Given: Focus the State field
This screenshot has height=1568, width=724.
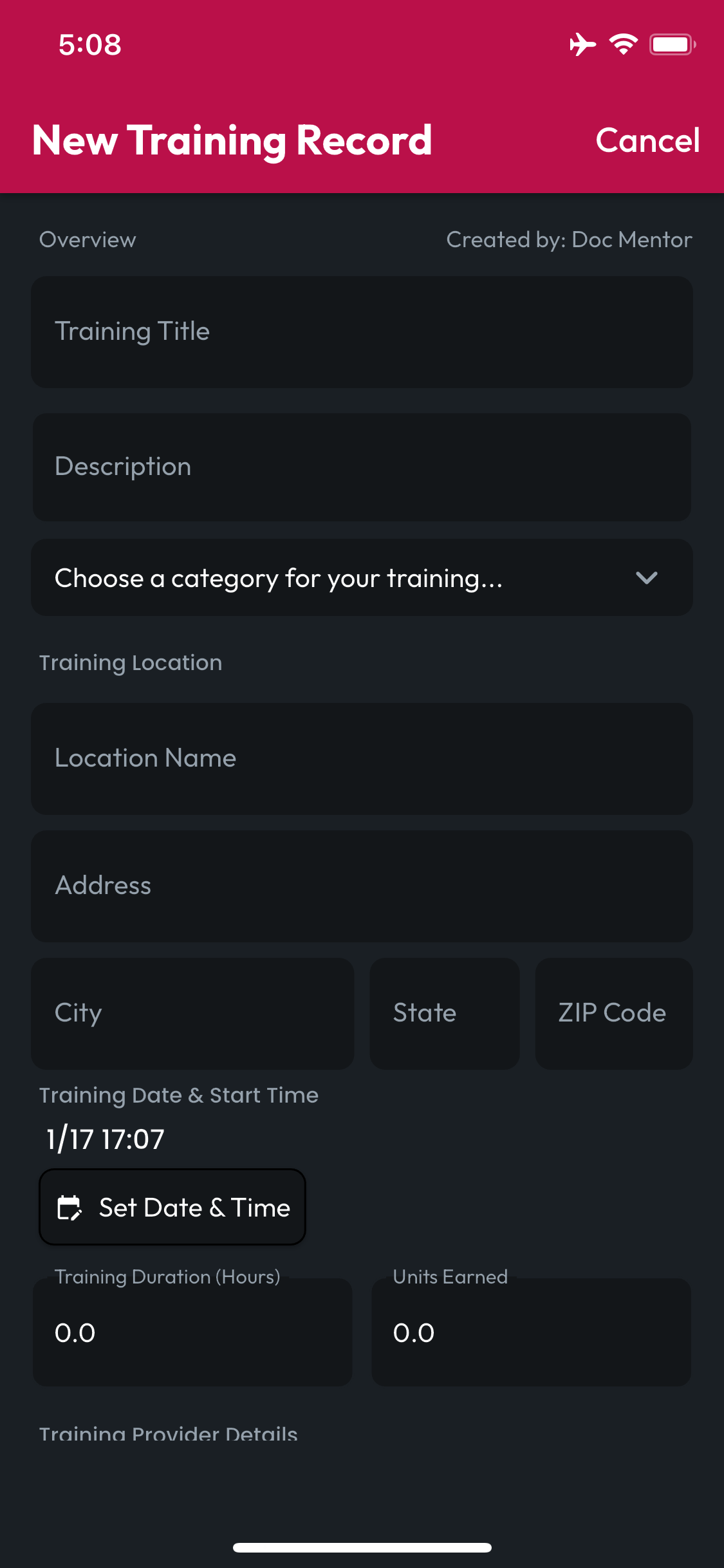Looking at the screenshot, I should 445,1014.
